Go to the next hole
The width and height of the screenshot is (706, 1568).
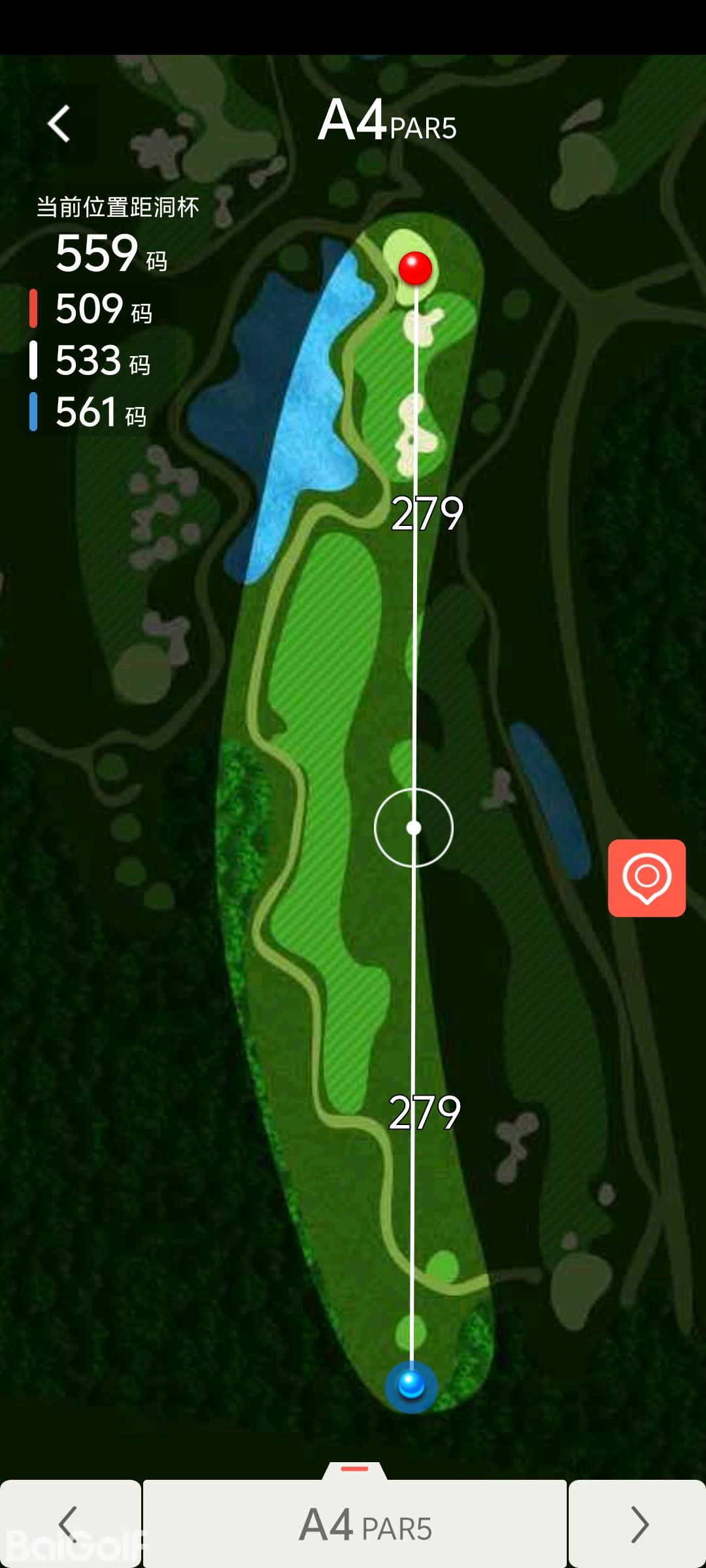pos(638,1524)
